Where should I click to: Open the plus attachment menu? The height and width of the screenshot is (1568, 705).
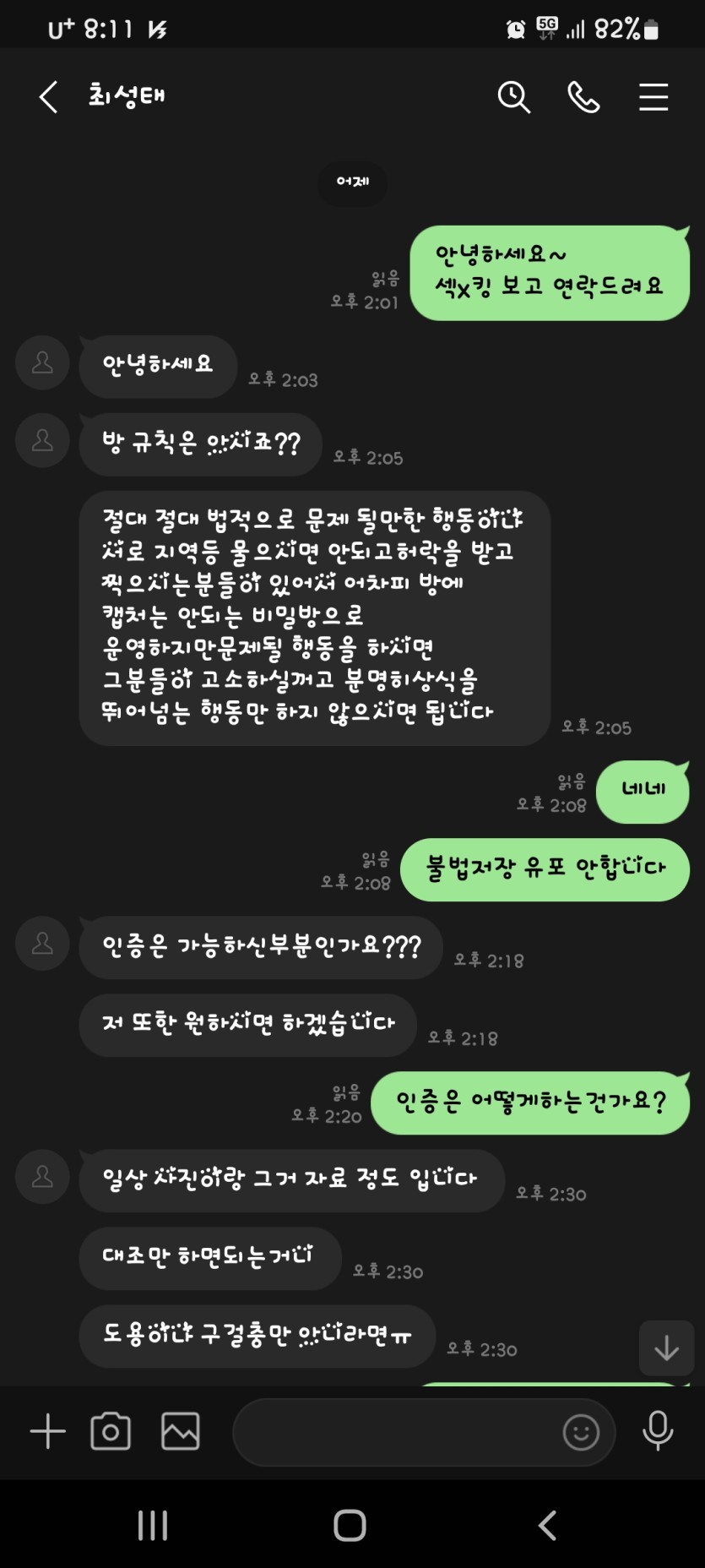(48, 1431)
